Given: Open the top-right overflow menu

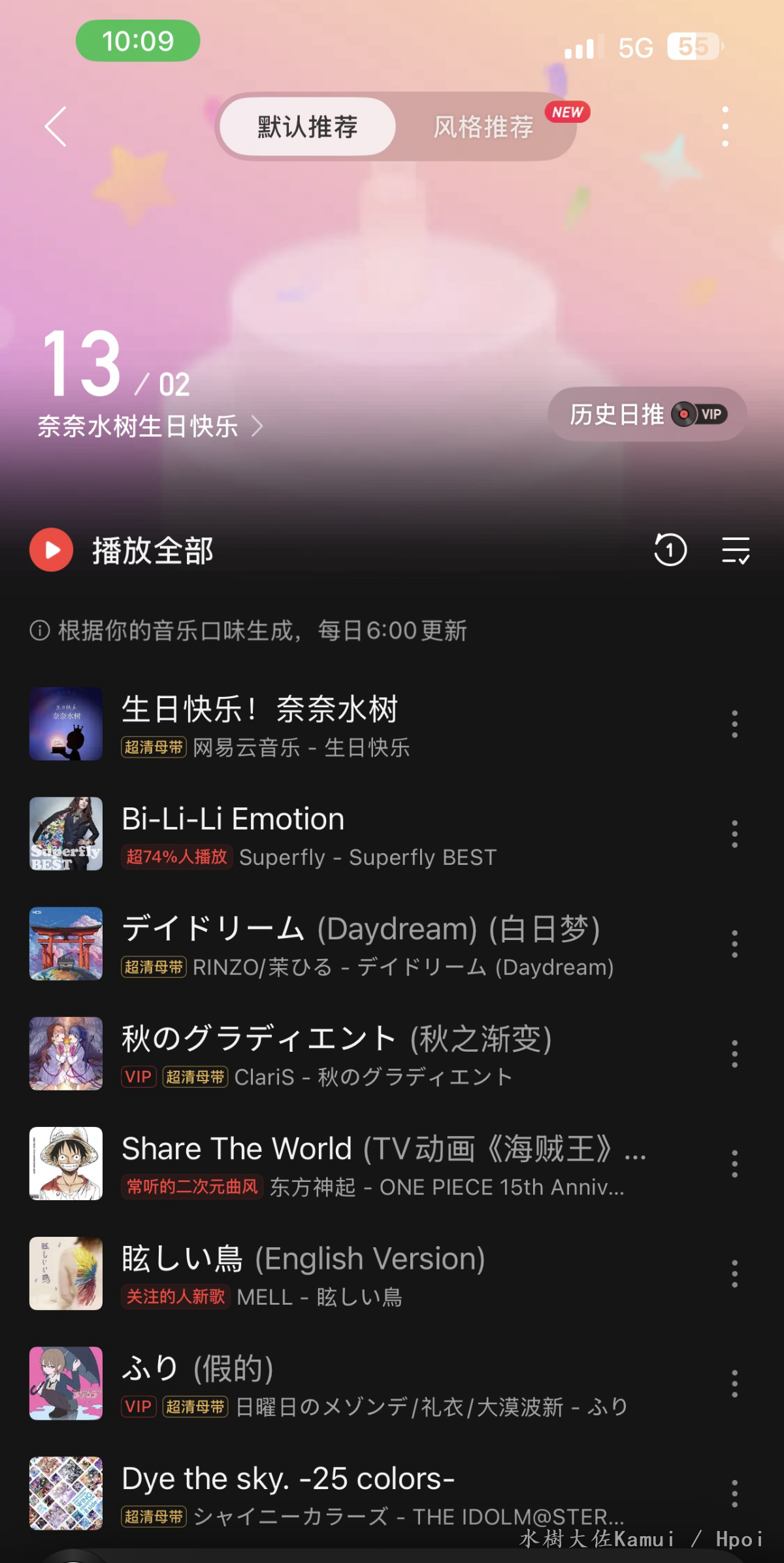Looking at the screenshot, I should click(x=725, y=126).
